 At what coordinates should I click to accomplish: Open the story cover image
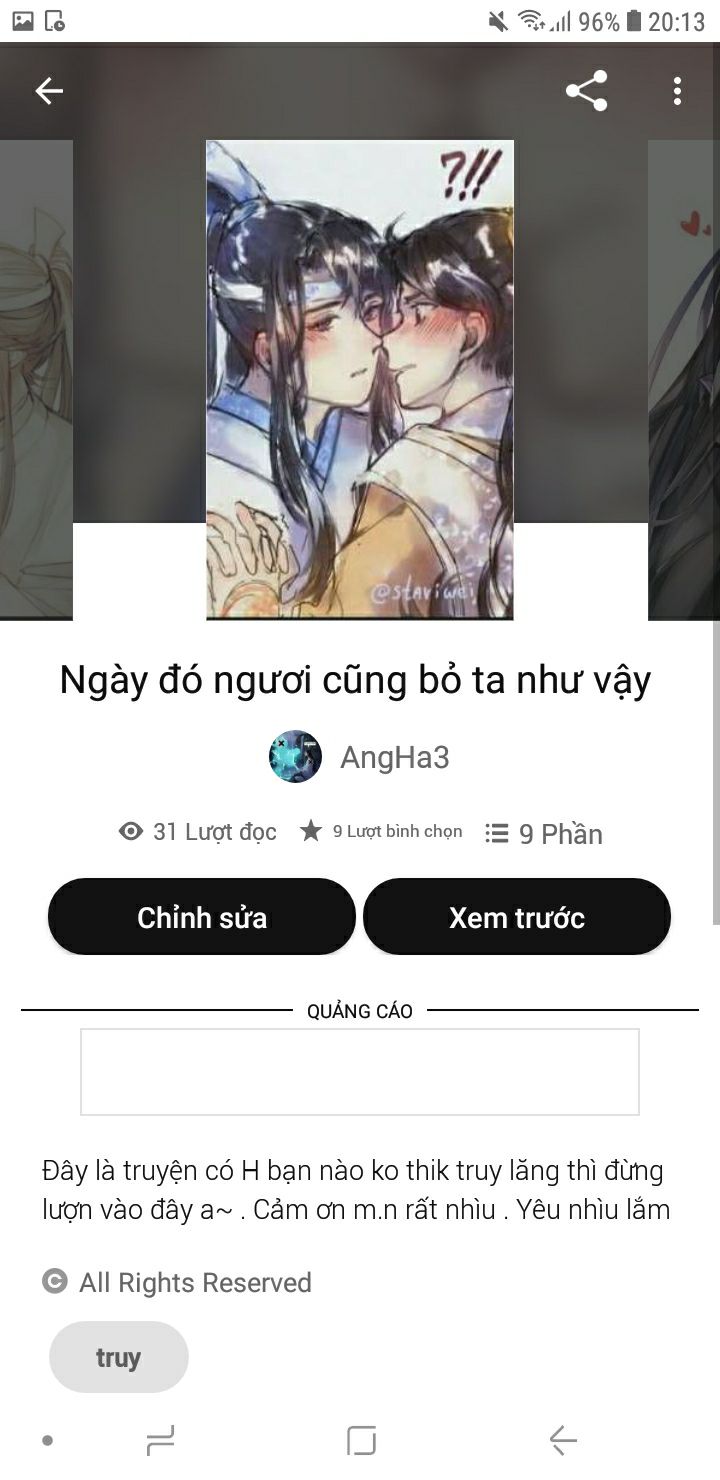tap(360, 380)
